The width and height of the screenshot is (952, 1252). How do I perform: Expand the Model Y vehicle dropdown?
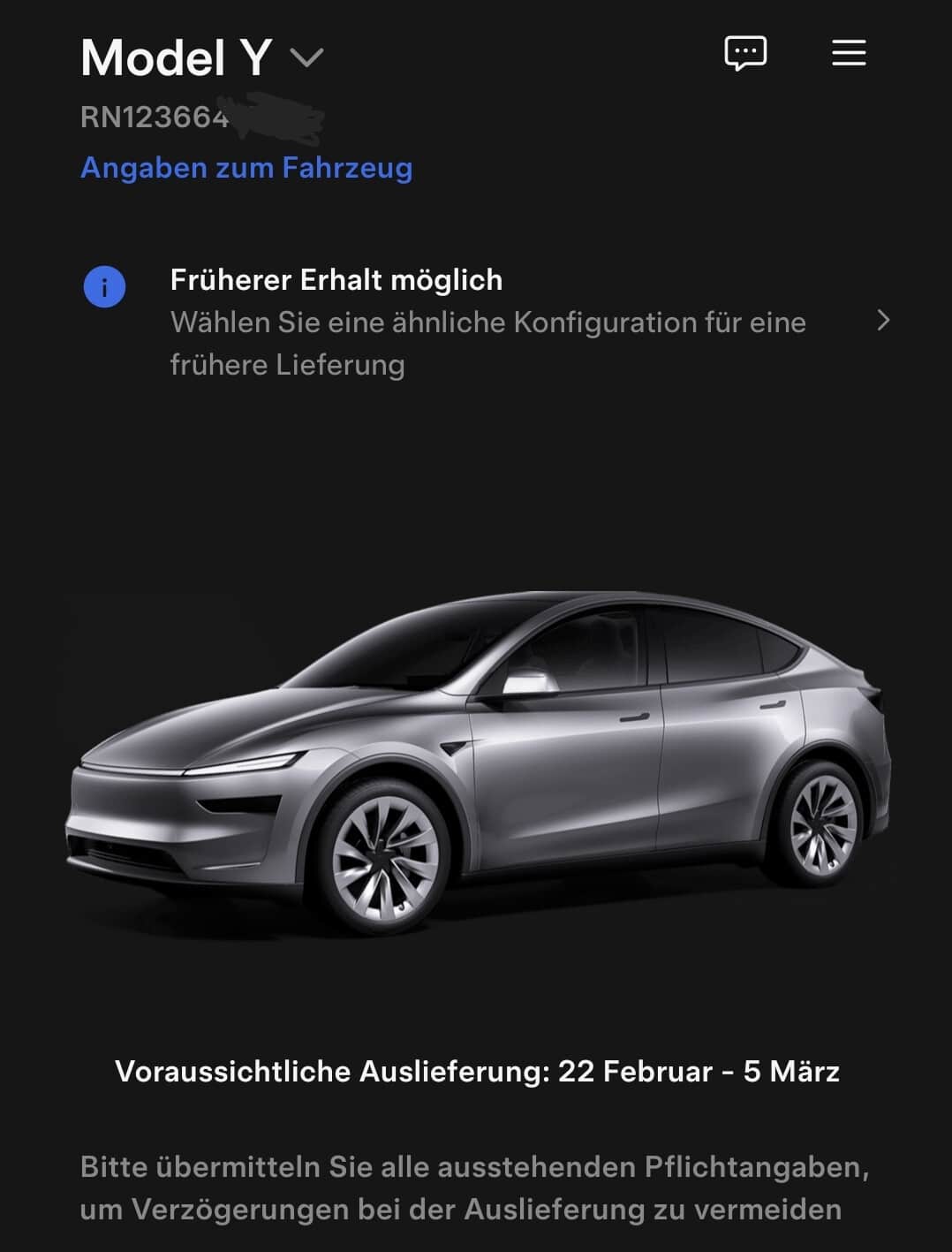306,58
